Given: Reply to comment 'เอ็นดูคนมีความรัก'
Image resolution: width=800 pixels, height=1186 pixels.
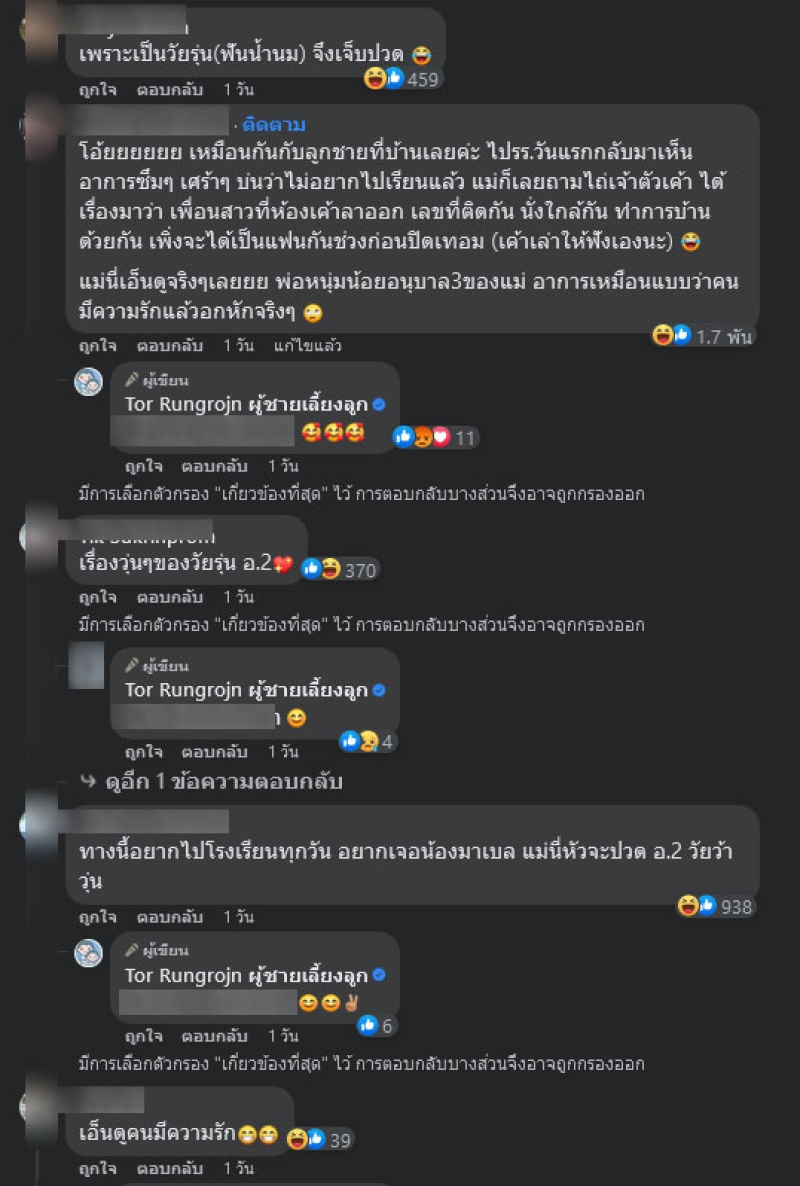Looking at the screenshot, I should tap(170, 1168).
